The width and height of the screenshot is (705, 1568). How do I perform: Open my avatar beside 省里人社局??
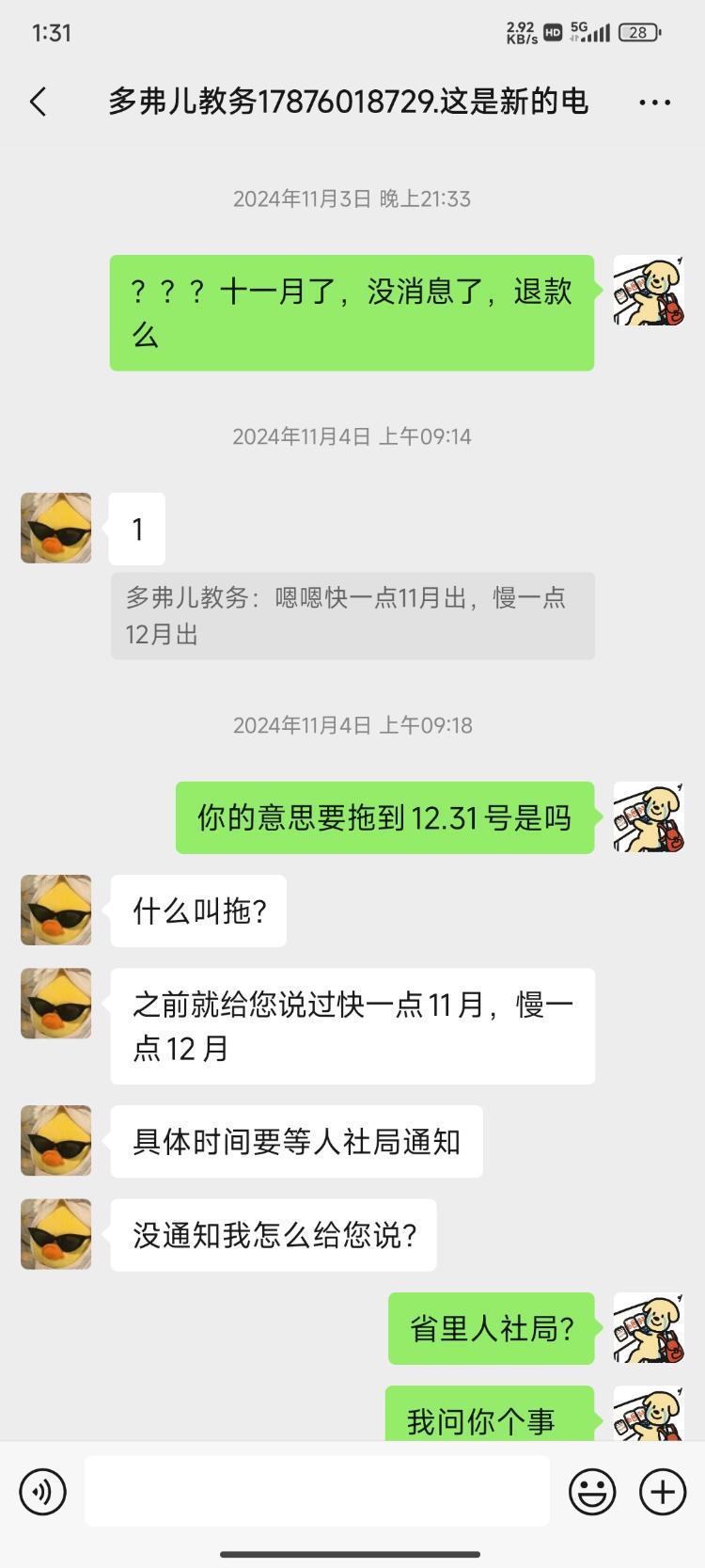[649, 1327]
